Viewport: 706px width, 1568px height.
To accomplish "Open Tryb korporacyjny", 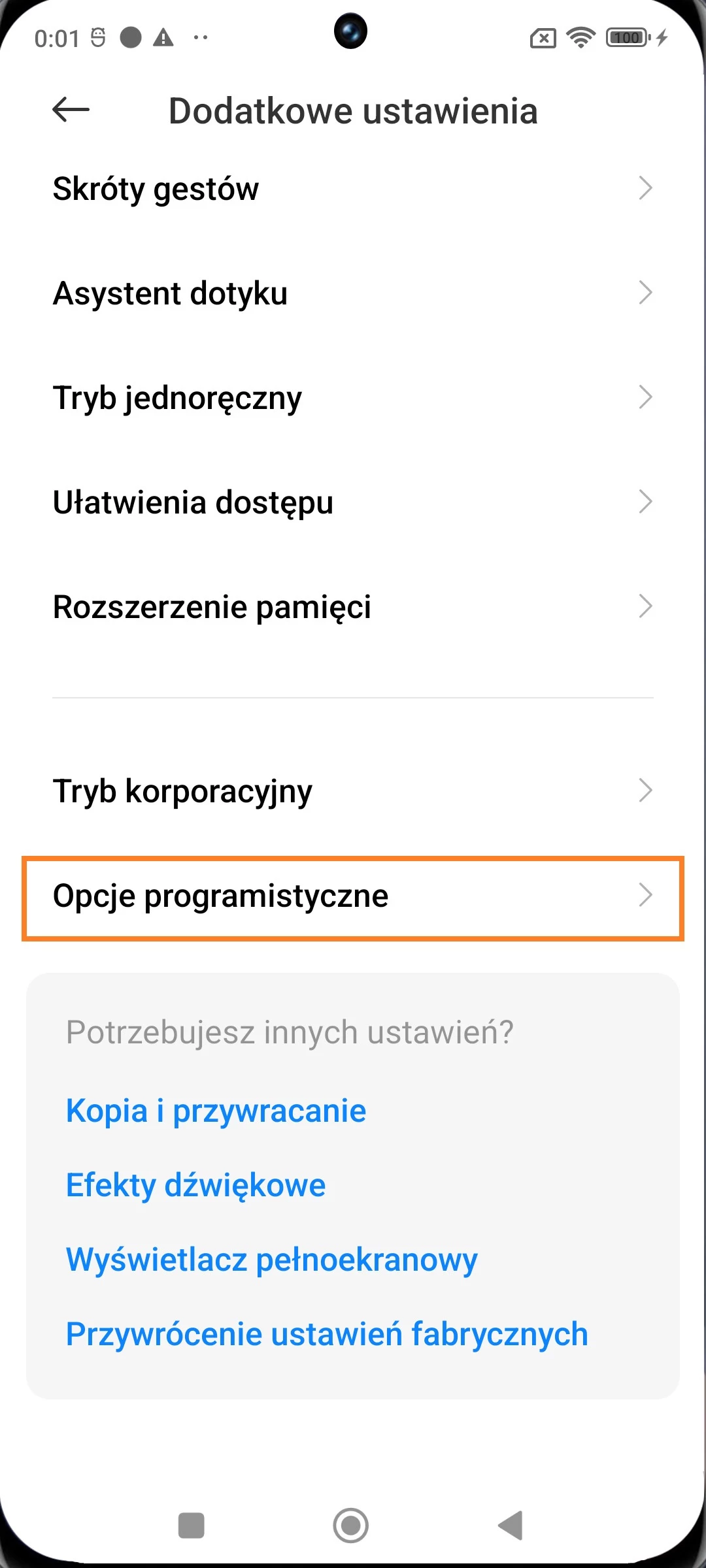I will (353, 791).
